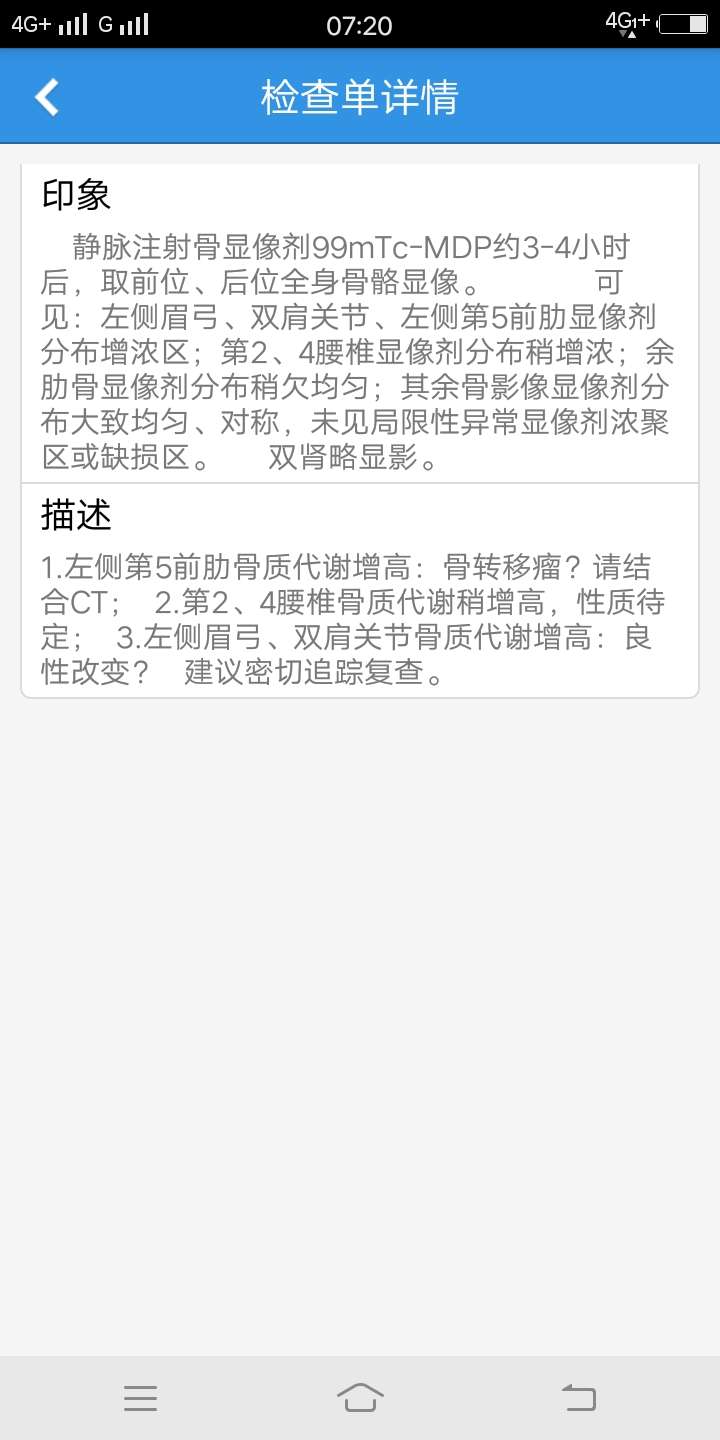Tap the 印象 section heading
Image resolution: width=720 pixels, height=1440 pixels.
(x=75, y=194)
